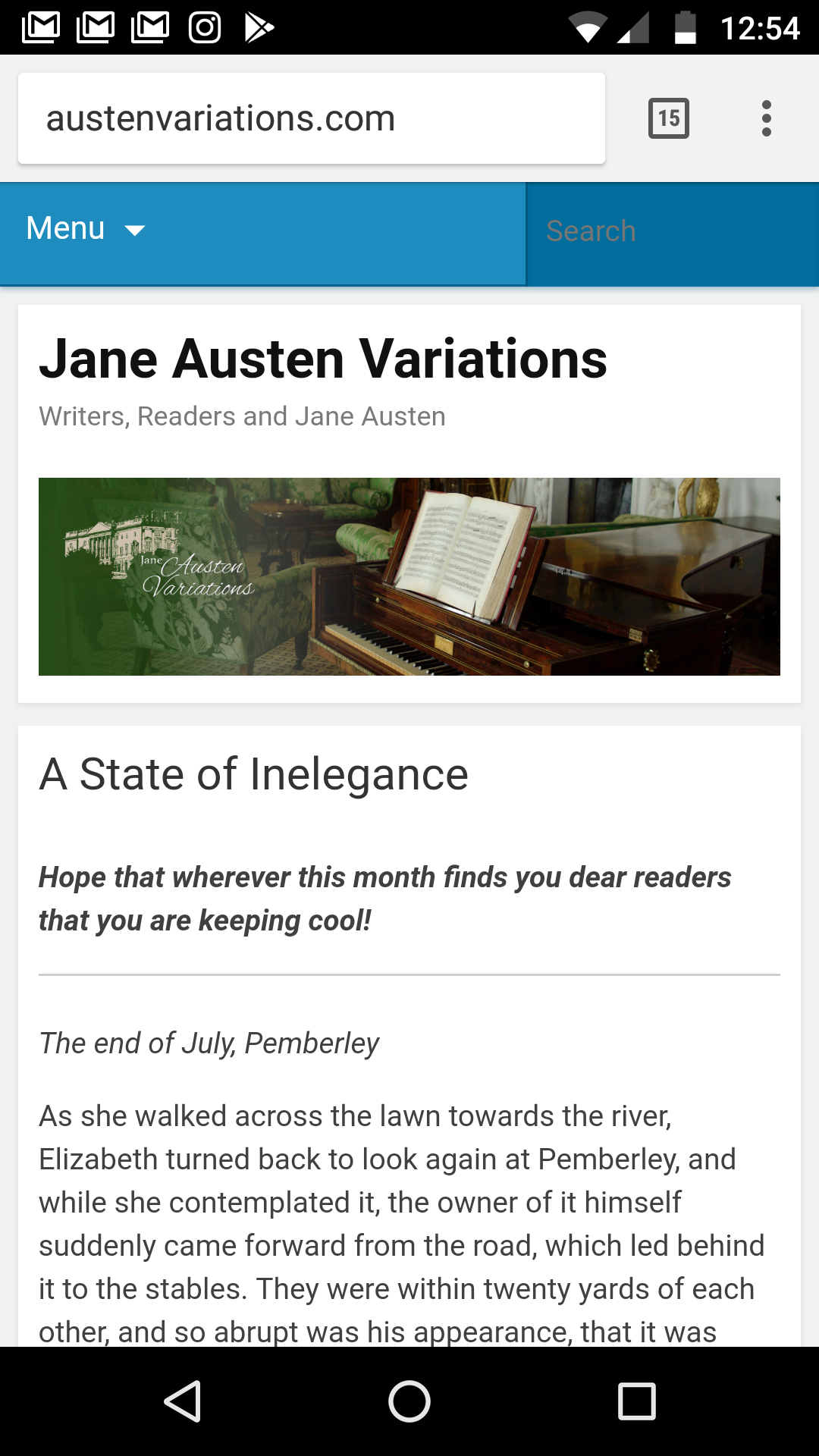
Task: Open the browser overflow menu
Action: (x=767, y=118)
